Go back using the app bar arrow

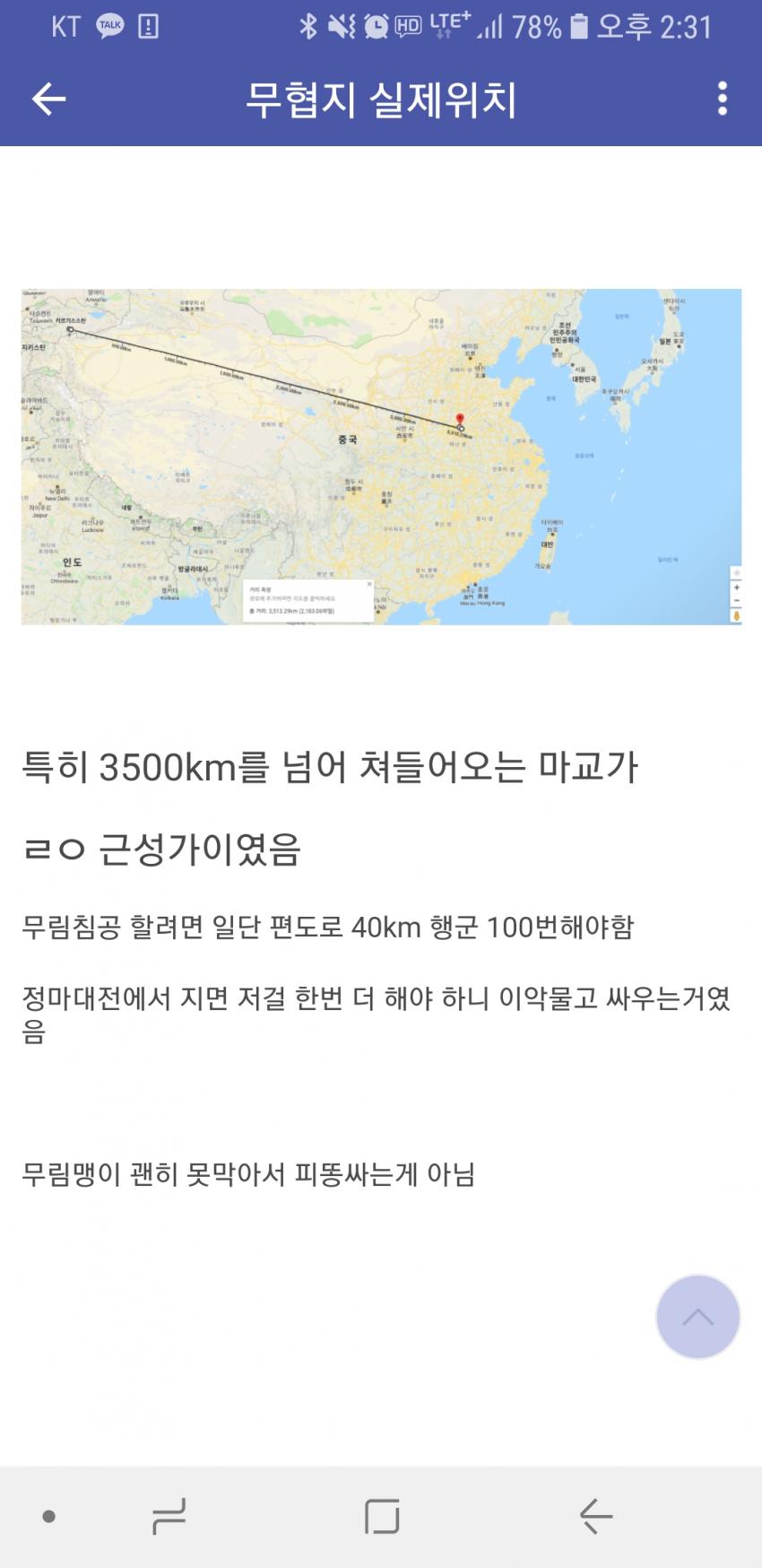(48, 99)
